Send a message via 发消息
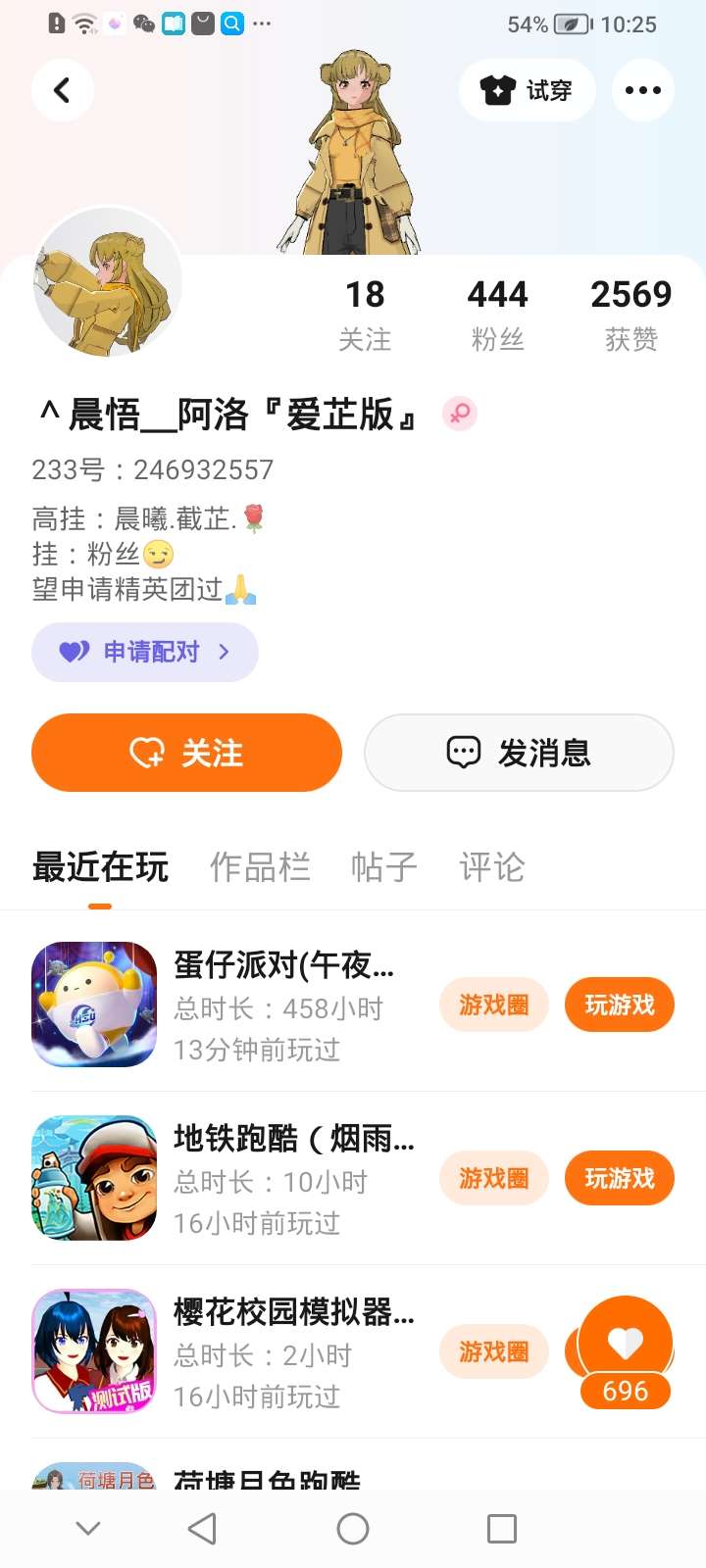Image resolution: width=706 pixels, height=1568 pixels. point(519,753)
